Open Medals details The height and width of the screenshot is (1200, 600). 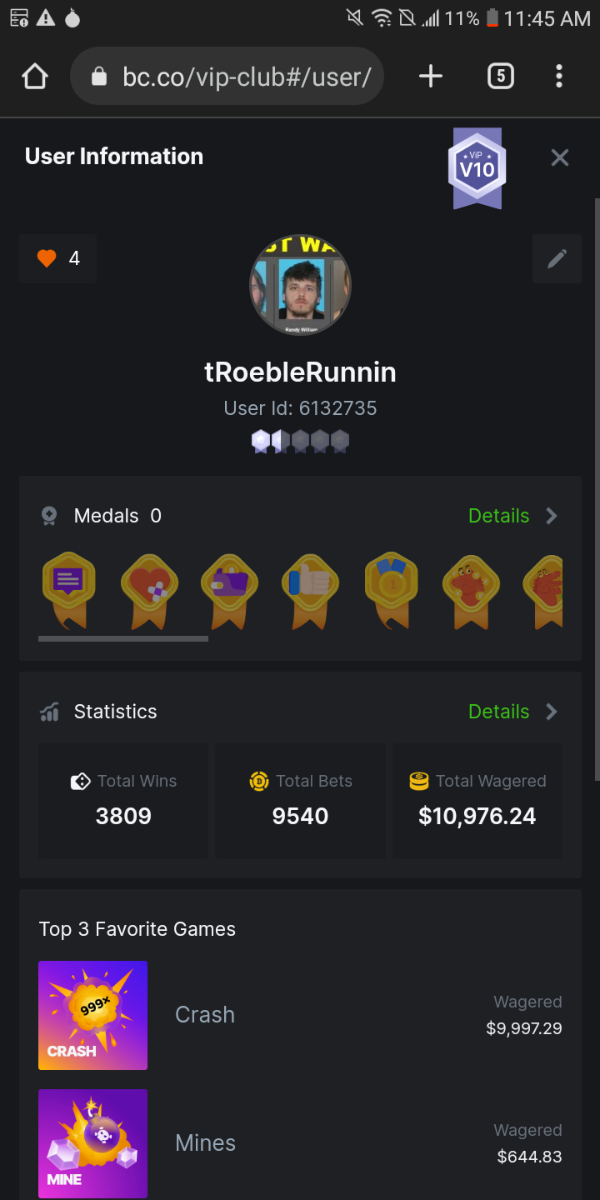[512, 516]
